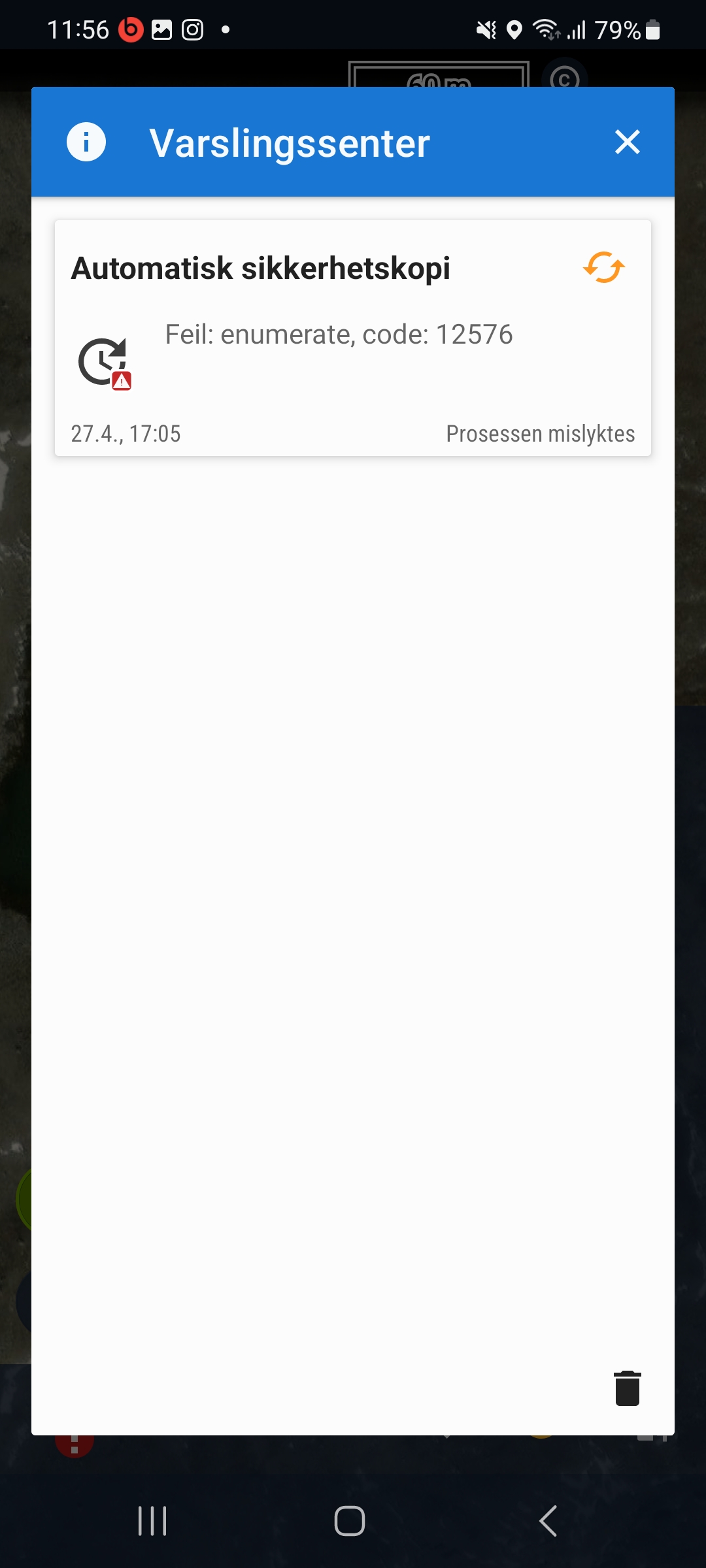This screenshot has width=706, height=1568.
Task: Retry the Automatisk sikkerhetskopi sync
Action: [x=604, y=268]
